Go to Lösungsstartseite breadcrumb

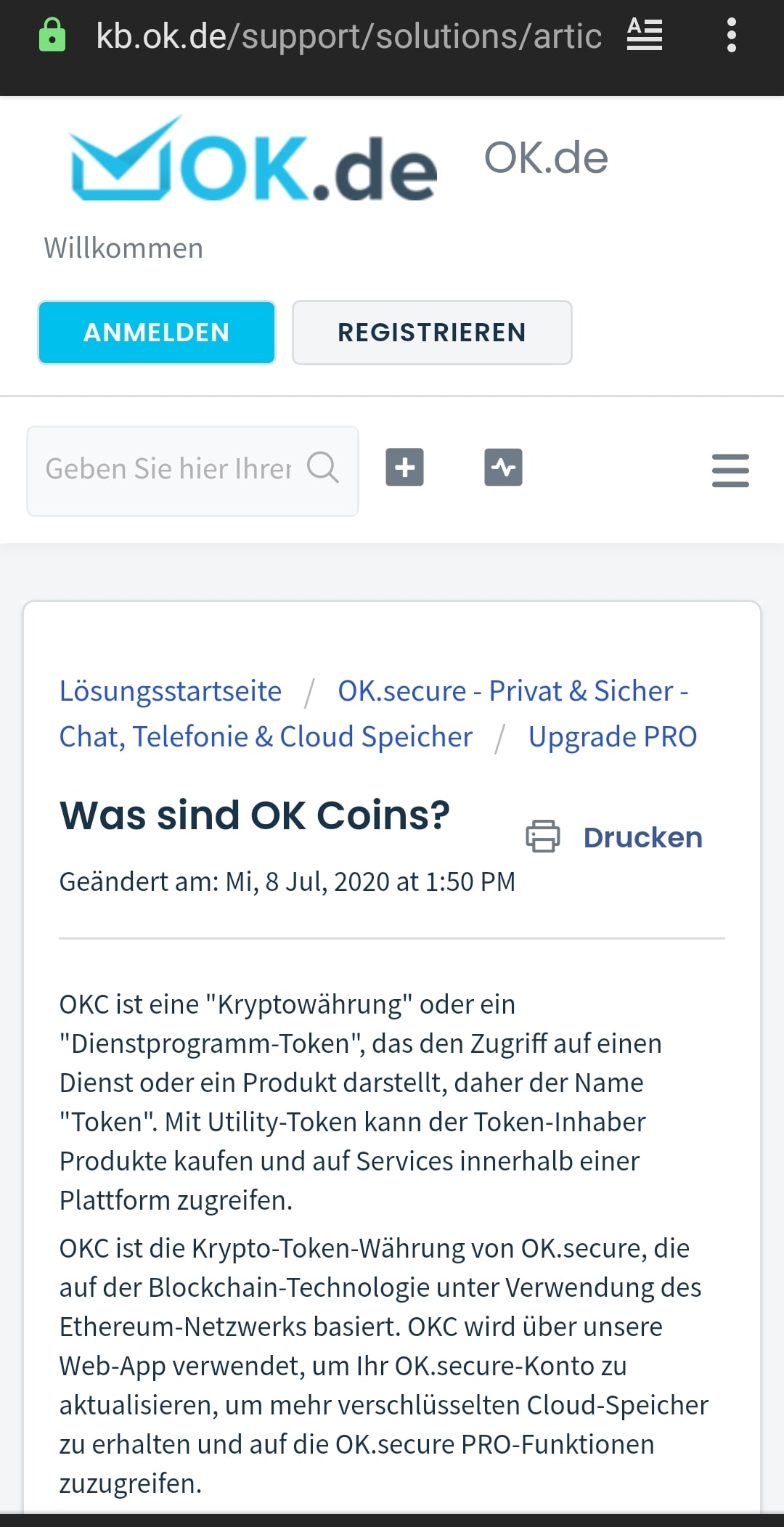coord(171,691)
